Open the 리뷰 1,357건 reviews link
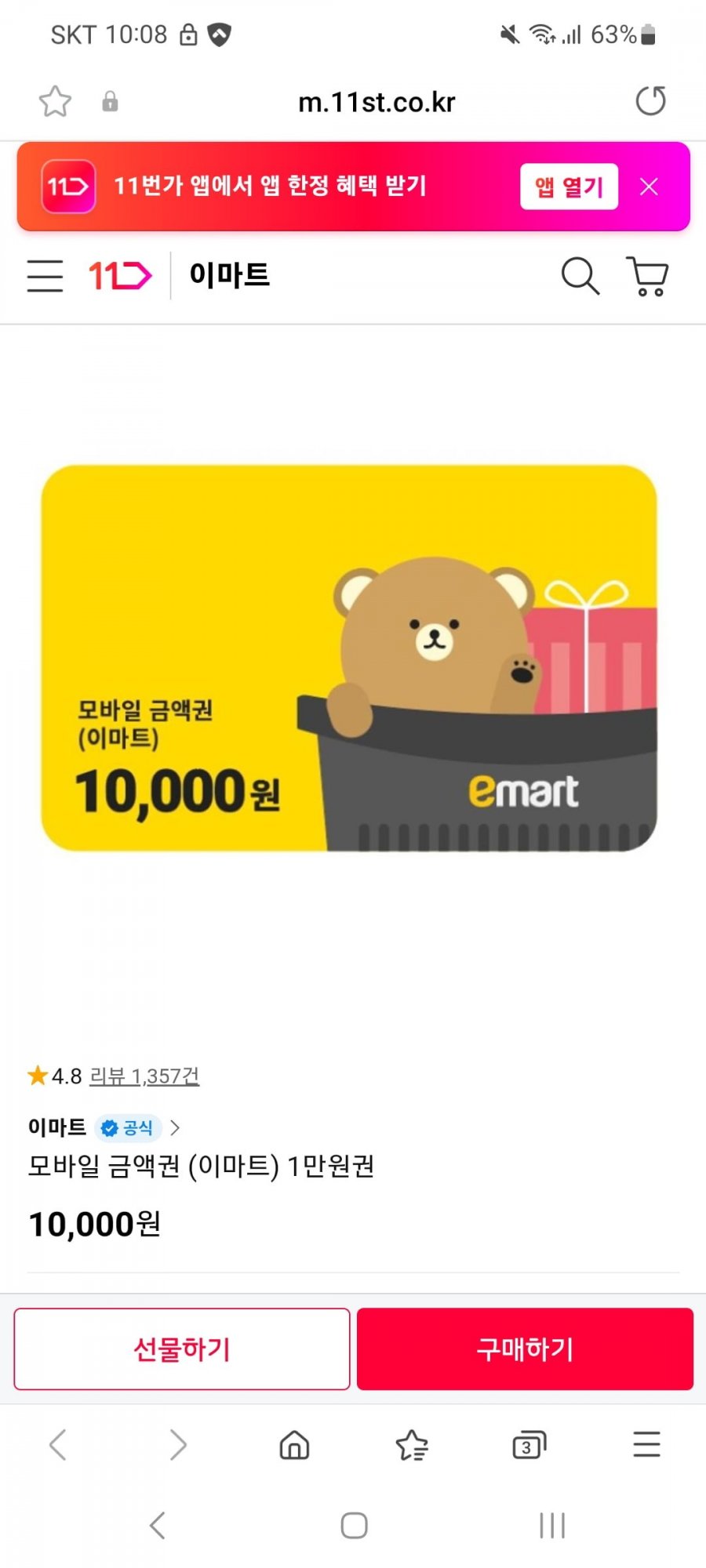This screenshot has height=1568, width=706. 144,1076
